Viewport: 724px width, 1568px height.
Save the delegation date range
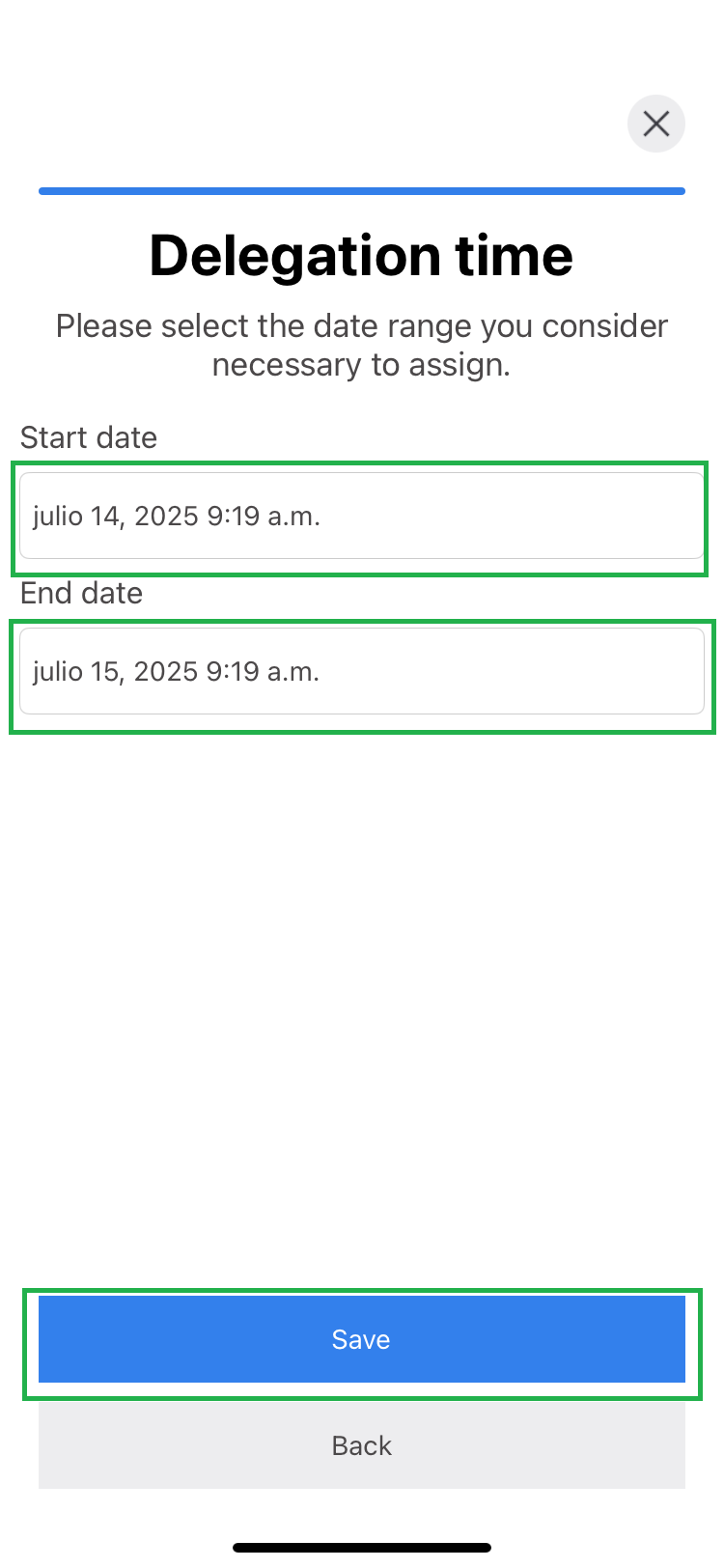point(362,1339)
